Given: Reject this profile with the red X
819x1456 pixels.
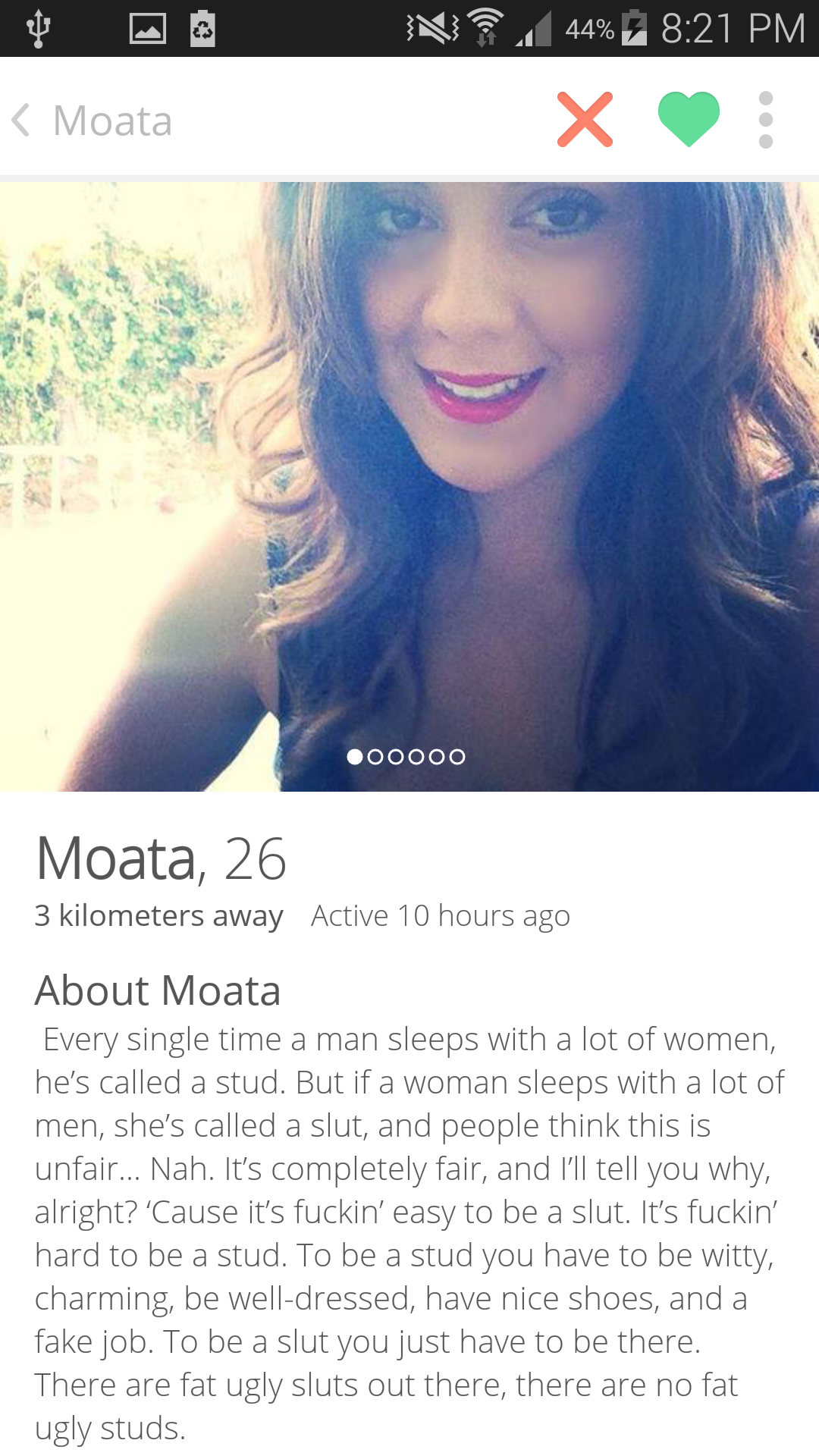Looking at the screenshot, I should tap(585, 120).
